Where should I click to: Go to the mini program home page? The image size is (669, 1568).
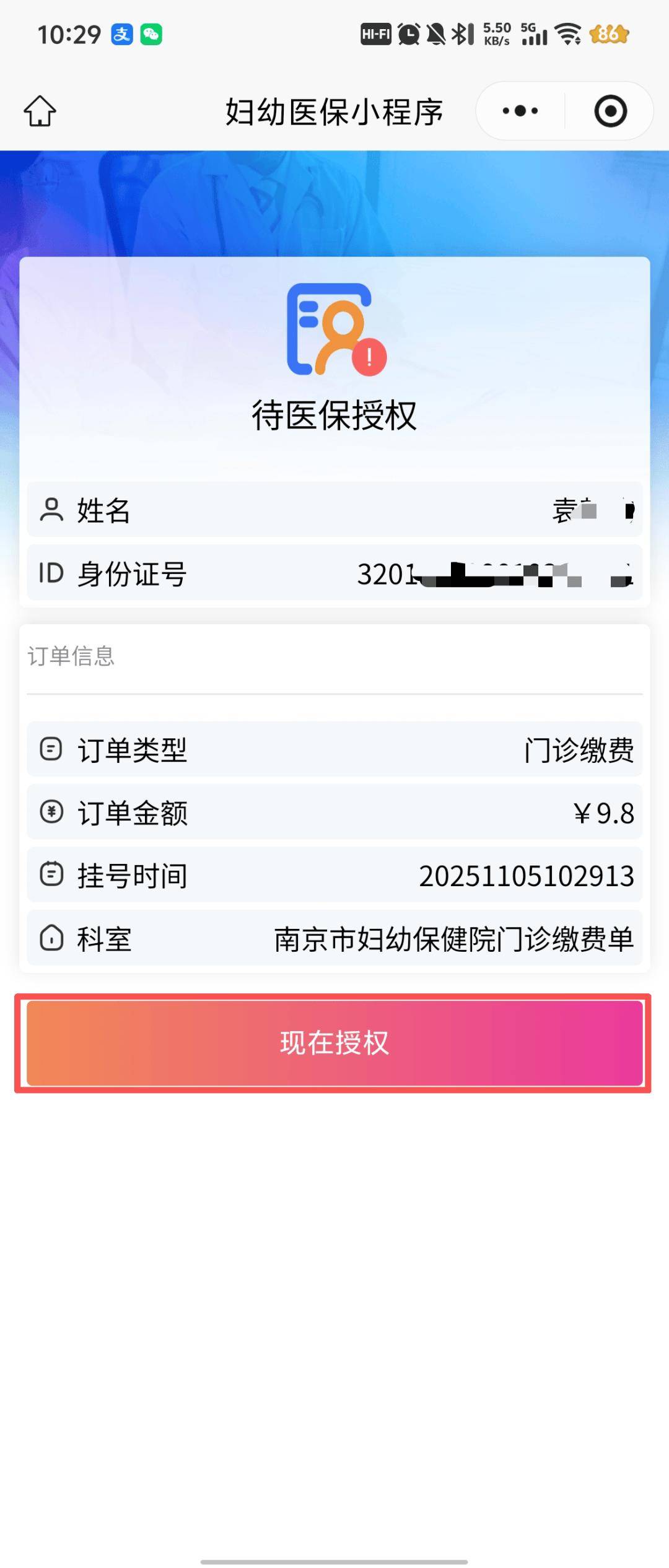tap(40, 111)
